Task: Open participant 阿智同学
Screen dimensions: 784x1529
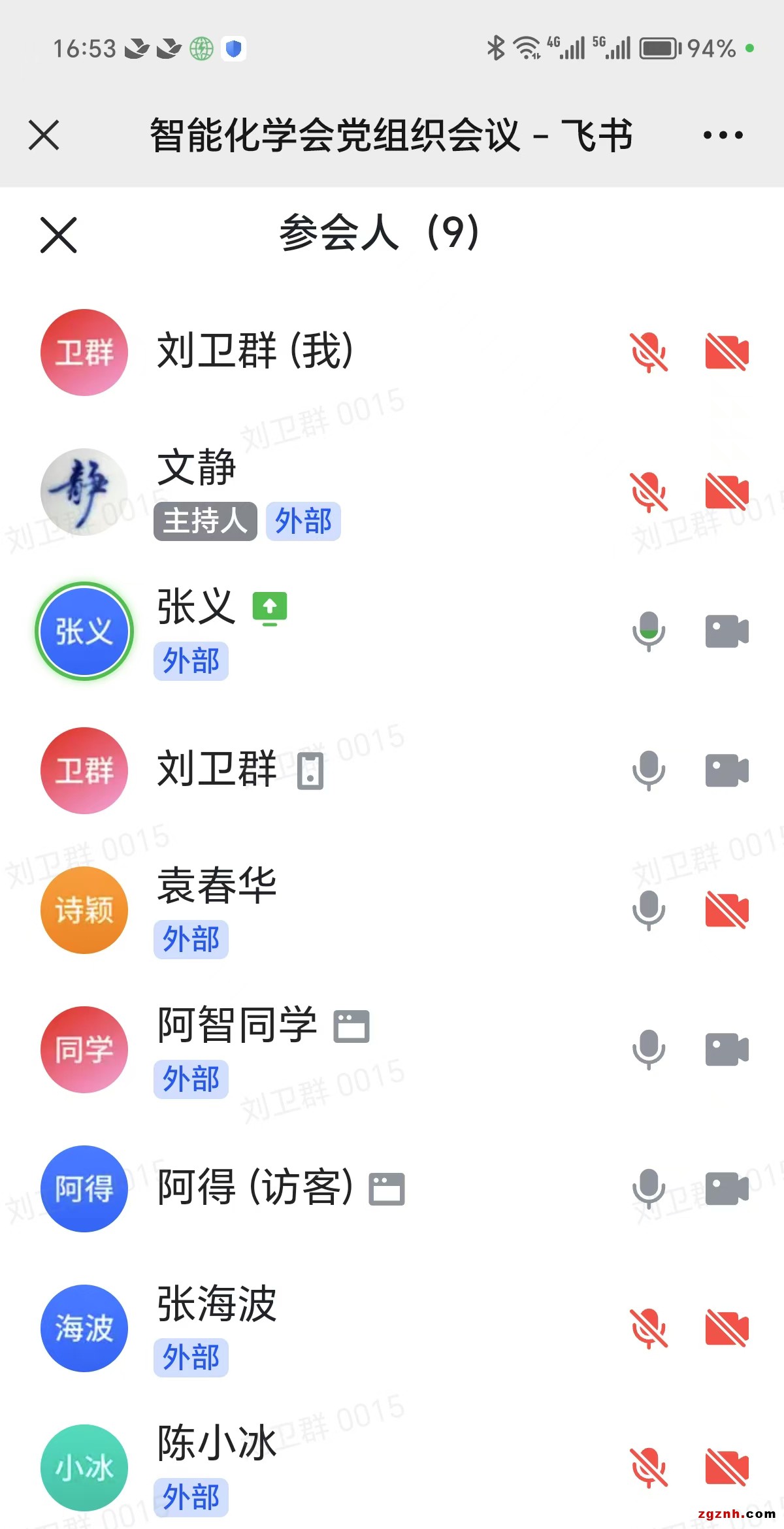Action: tap(237, 1026)
